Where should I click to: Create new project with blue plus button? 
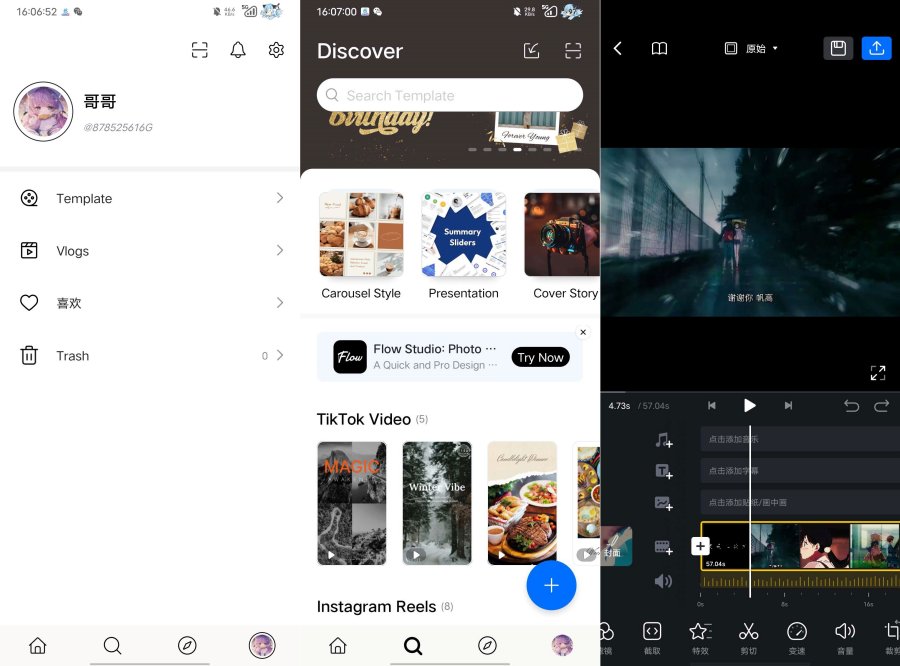pyautogui.click(x=551, y=585)
